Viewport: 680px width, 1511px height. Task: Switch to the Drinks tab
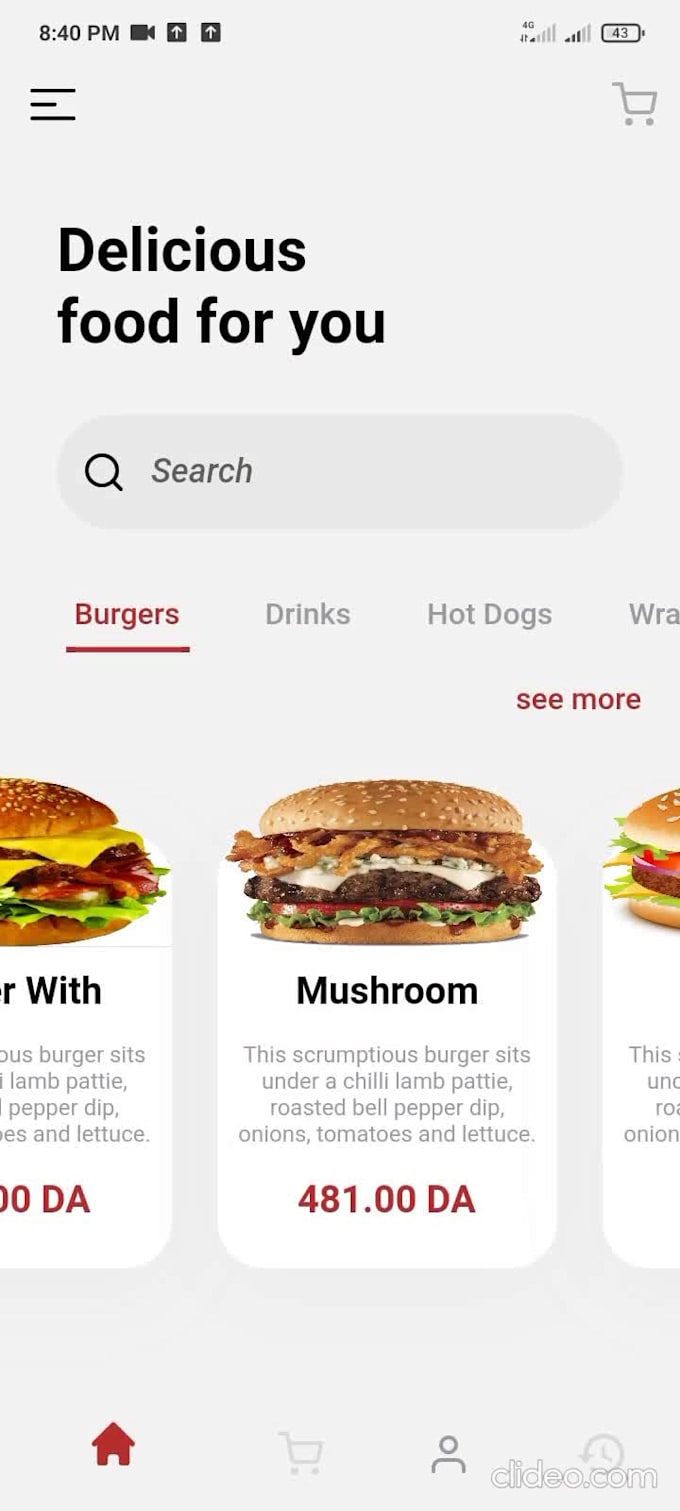point(307,614)
